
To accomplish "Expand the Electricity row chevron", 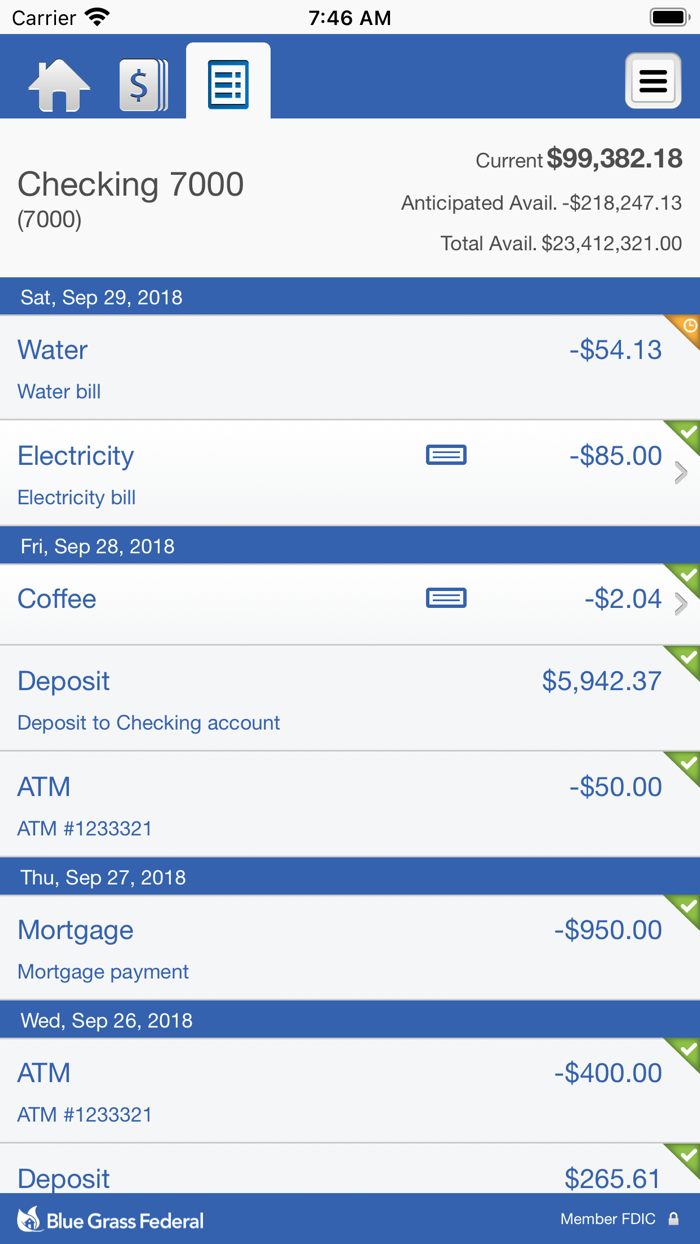I will tap(681, 473).
